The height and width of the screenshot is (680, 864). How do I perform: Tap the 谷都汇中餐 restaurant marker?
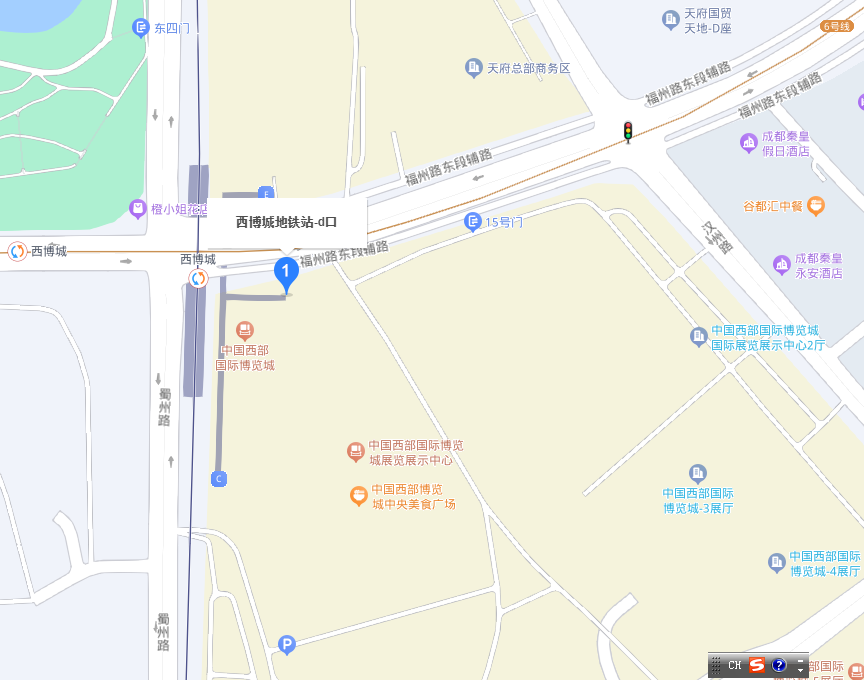tap(817, 206)
